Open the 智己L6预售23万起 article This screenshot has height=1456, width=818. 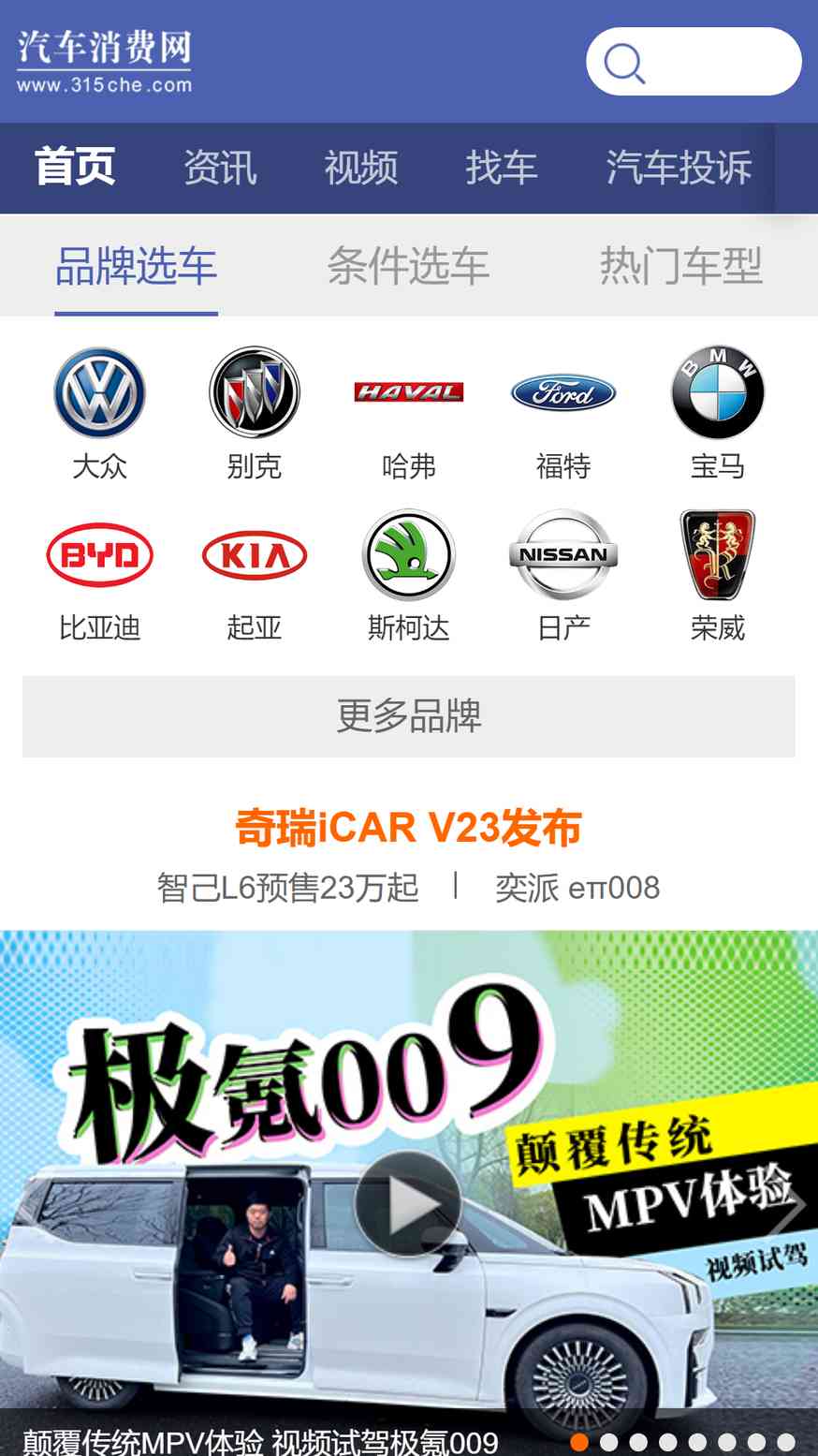[287, 888]
